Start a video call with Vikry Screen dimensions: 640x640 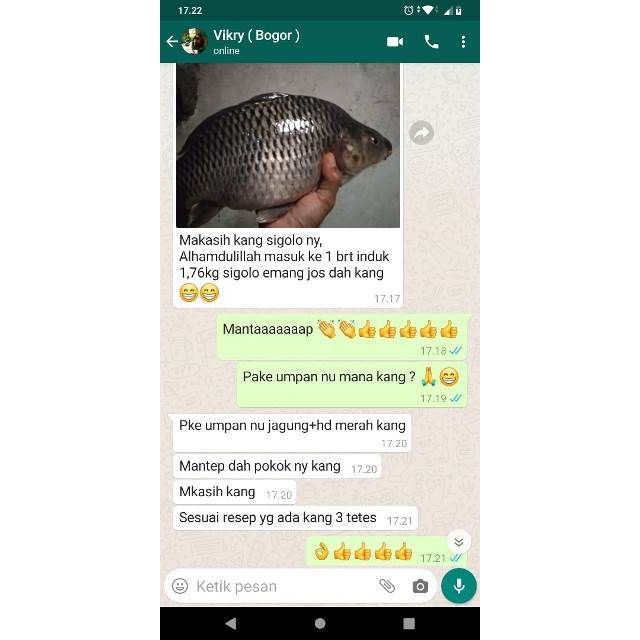pyautogui.click(x=394, y=42)
